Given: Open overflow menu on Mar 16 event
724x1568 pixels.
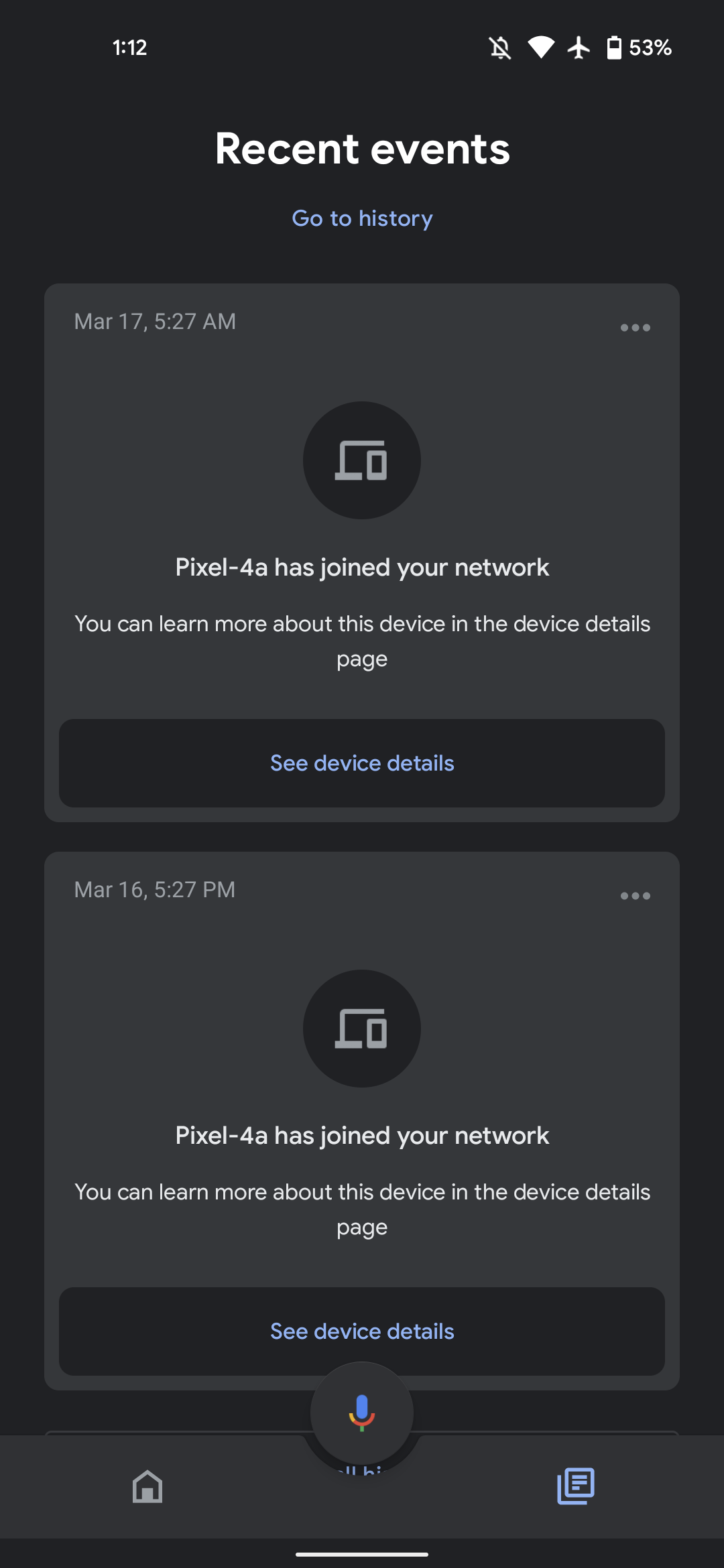Looking at the screenshot, I should click(x=635, y=896).
